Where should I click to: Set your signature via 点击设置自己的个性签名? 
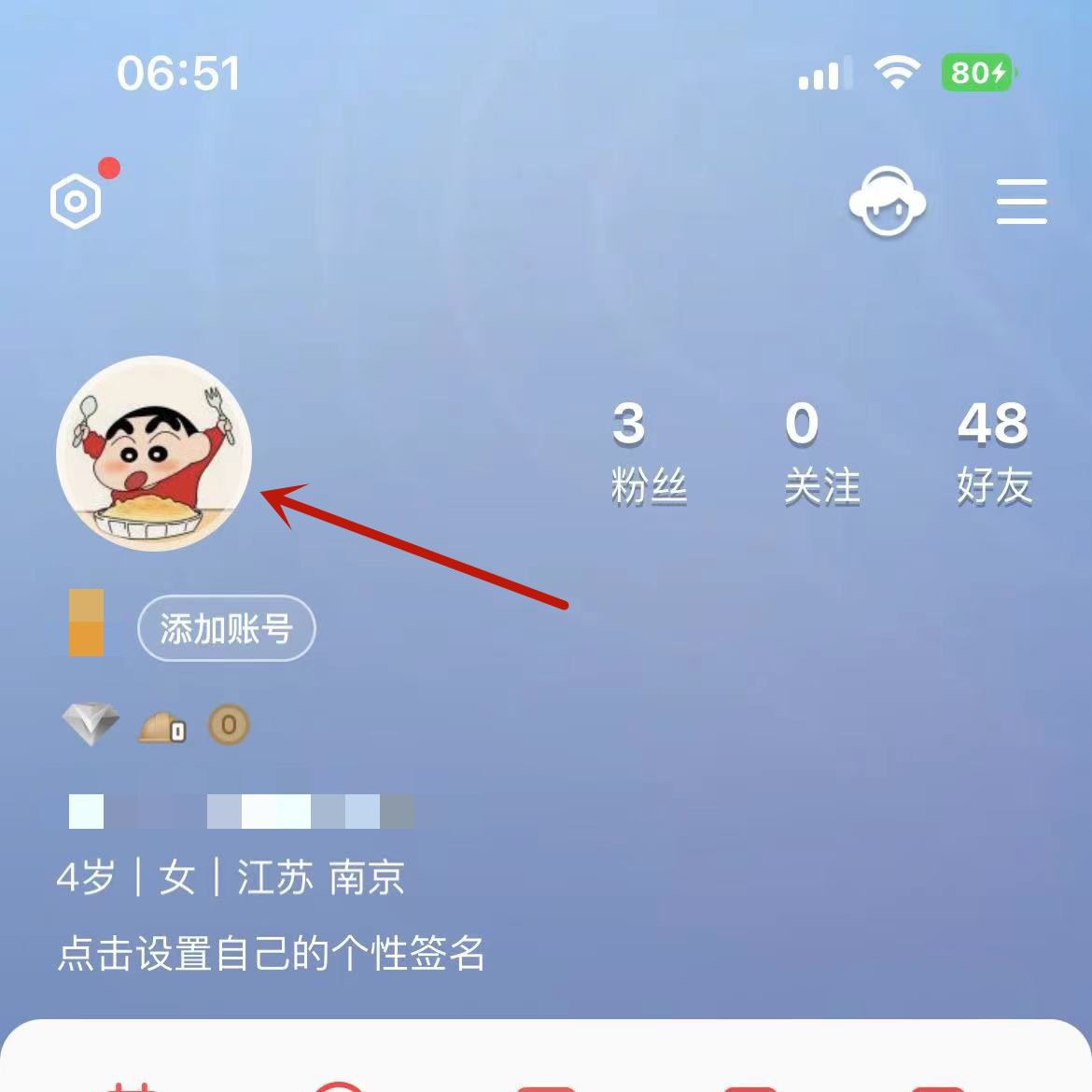point(271,954)
